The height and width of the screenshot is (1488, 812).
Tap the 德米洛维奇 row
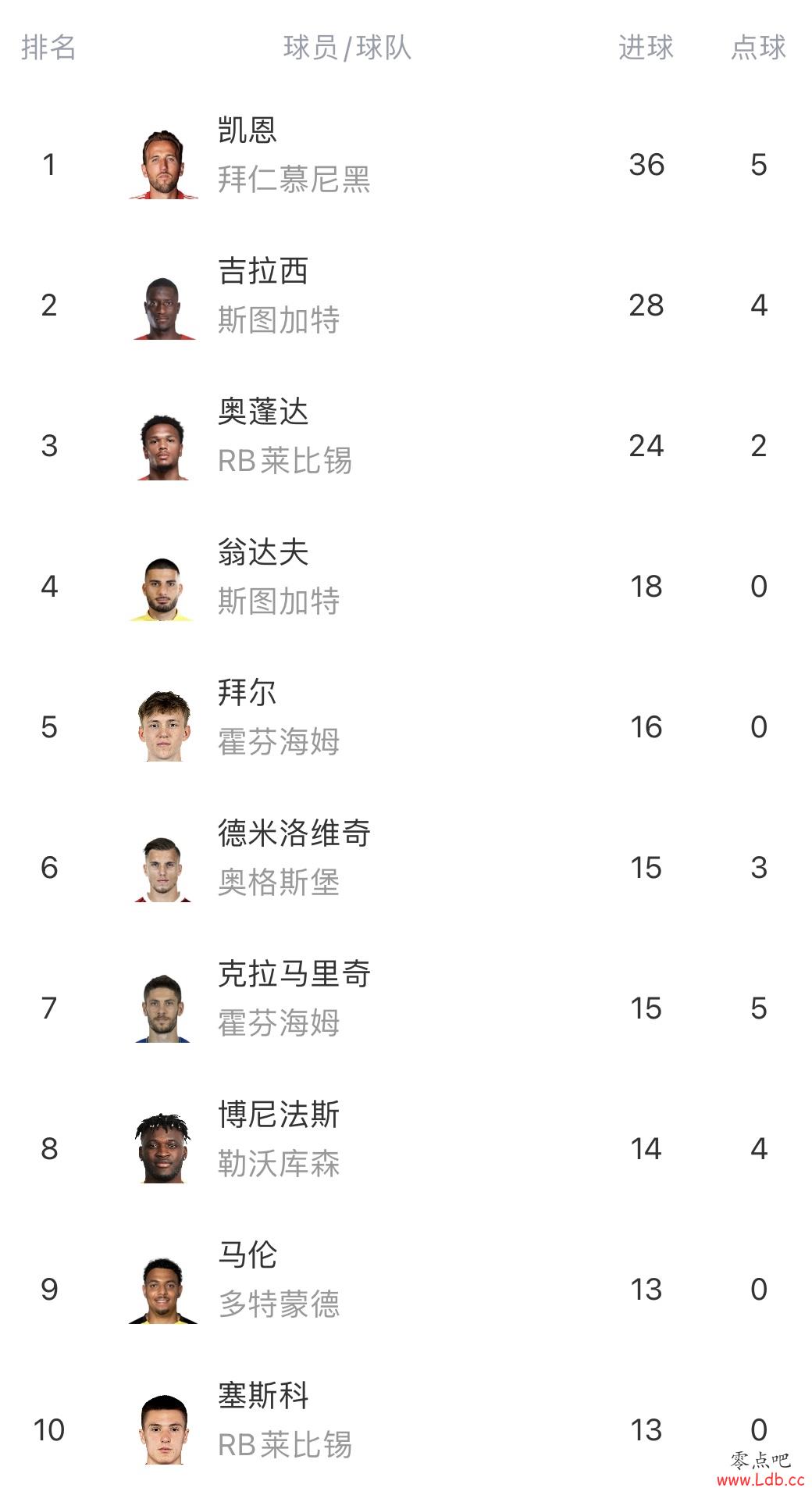pyautogui.click(x=406, y=867)
